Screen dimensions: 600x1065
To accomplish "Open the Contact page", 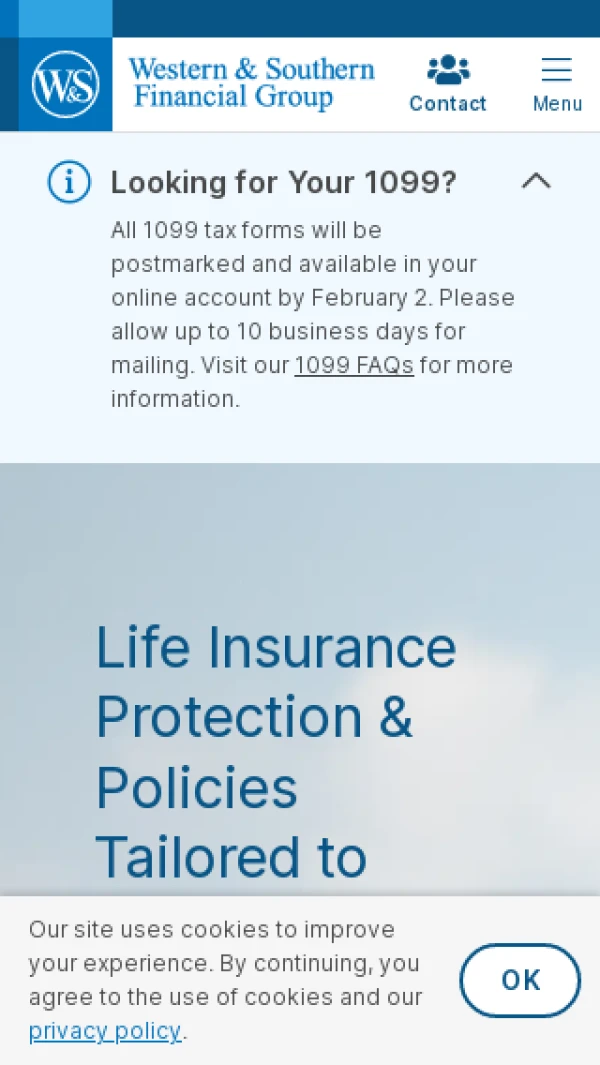I will coord(447,84).
